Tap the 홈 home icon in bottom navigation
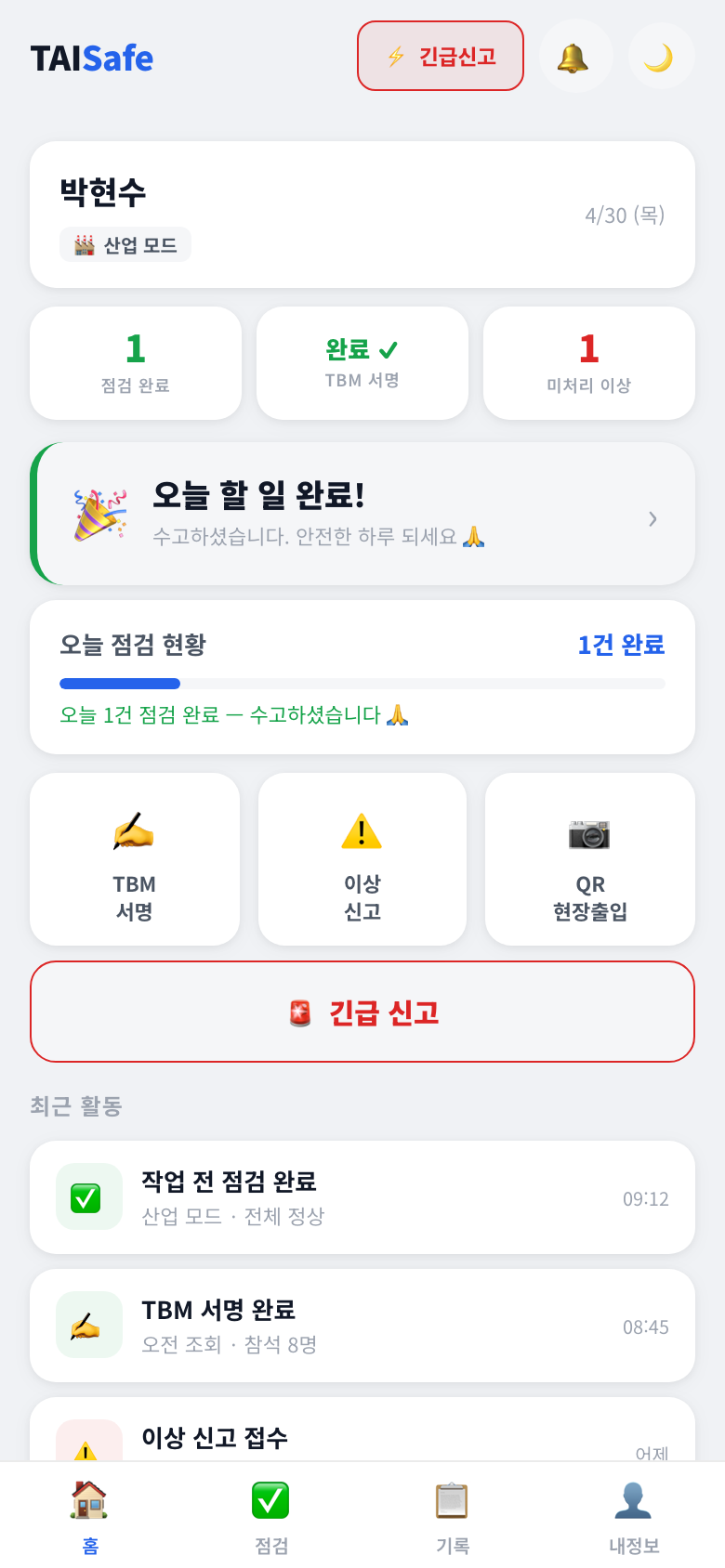The image size is (725, 1568). (x=89, y=1497)
